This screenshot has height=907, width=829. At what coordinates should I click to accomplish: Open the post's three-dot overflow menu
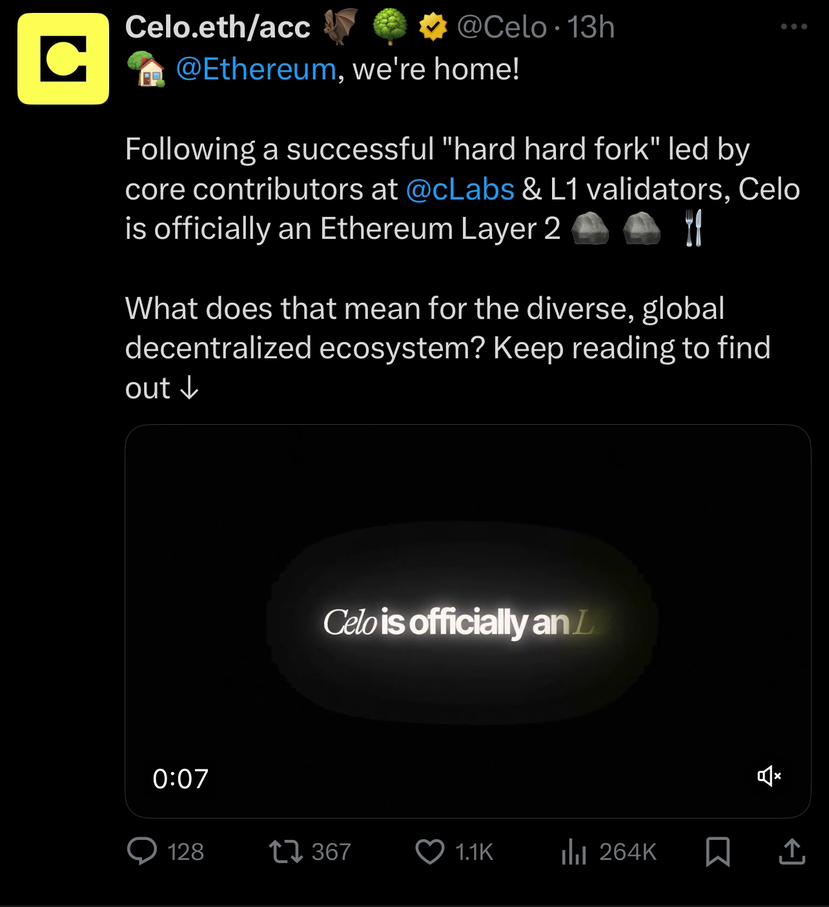792,27
